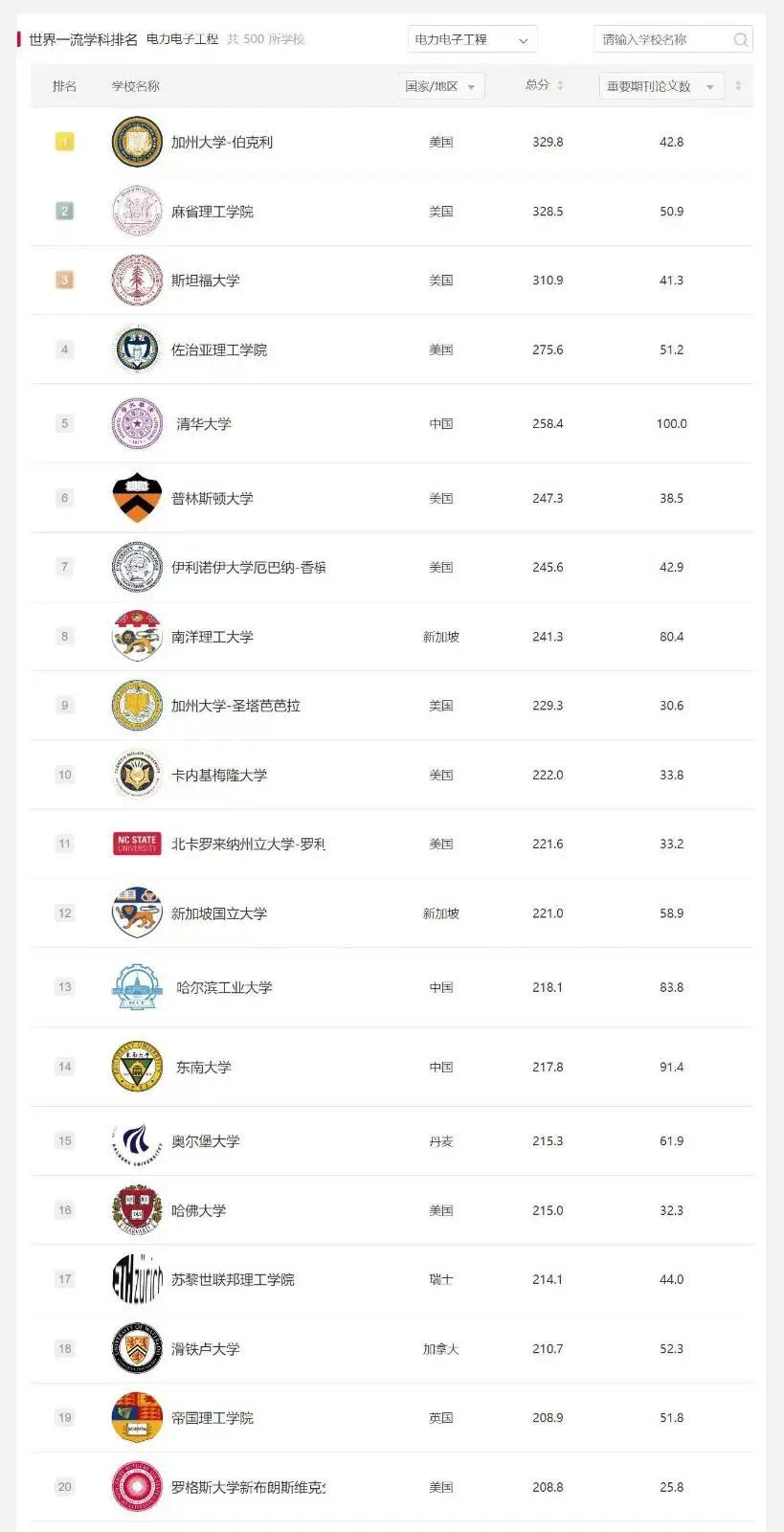Open the 电力电子工程 subject dropdown
Viewport: 784px width, 1532px height.
pyautogui.click(x=472, y=39)
